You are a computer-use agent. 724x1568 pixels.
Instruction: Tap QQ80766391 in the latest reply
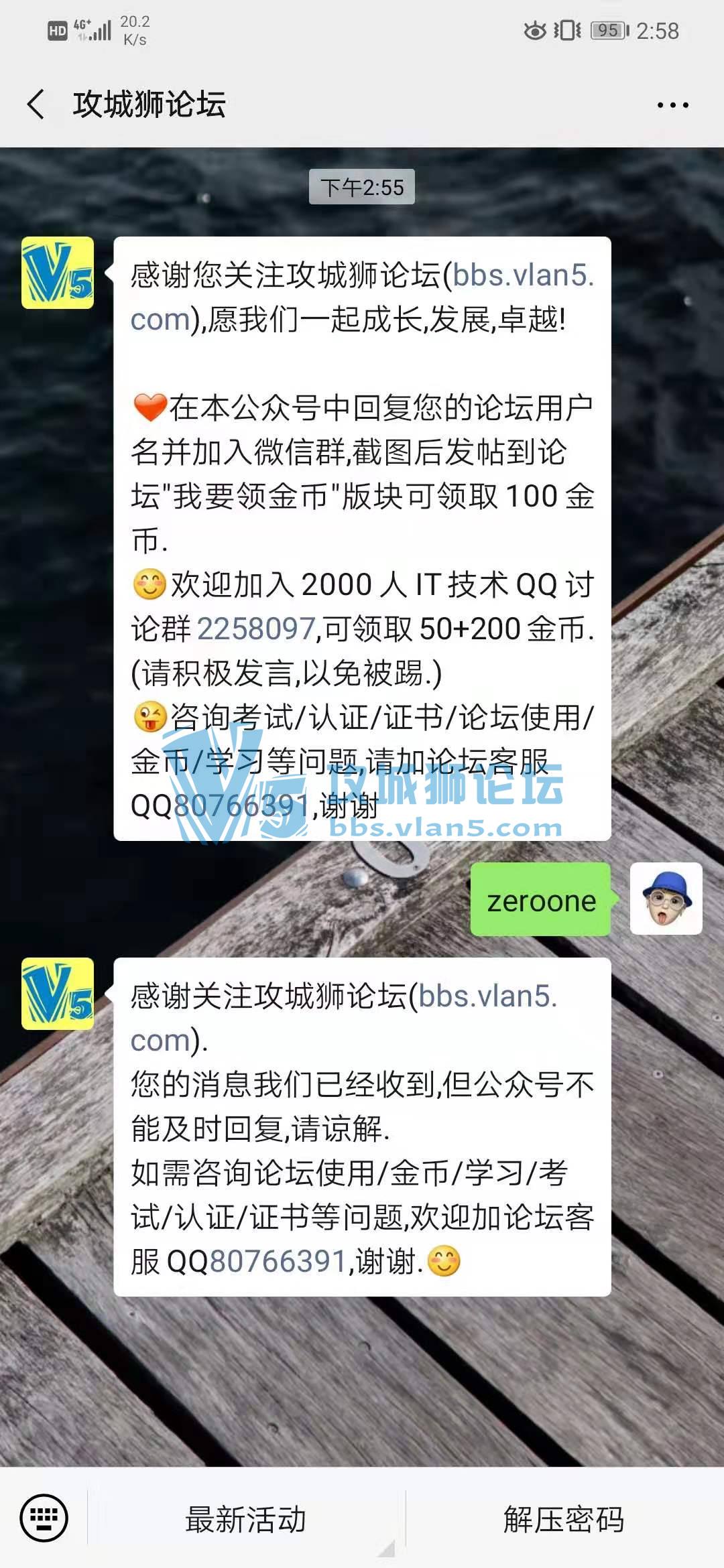tap(278, 1262)
